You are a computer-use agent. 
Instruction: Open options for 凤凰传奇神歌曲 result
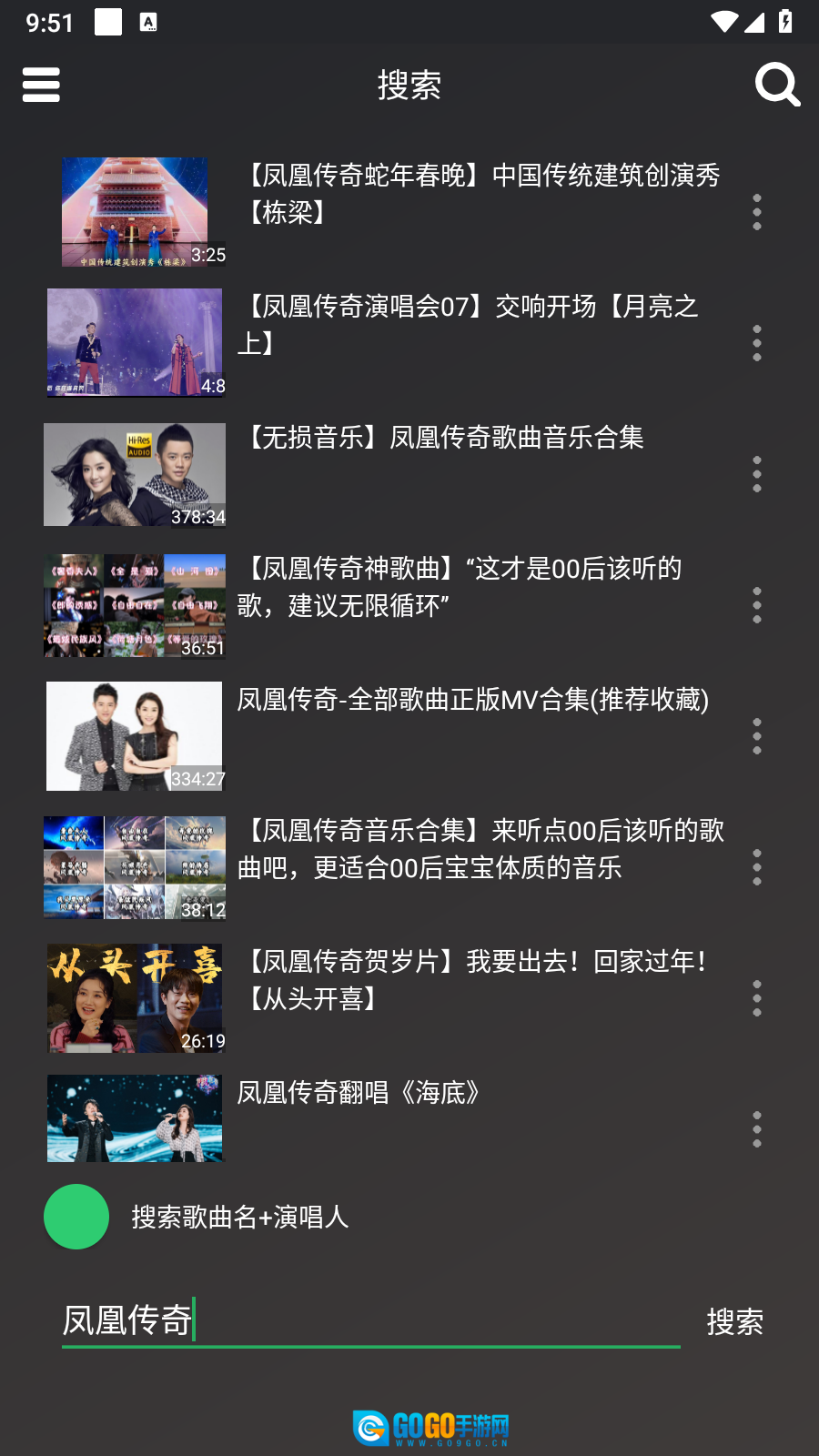(x=757, y=605)
